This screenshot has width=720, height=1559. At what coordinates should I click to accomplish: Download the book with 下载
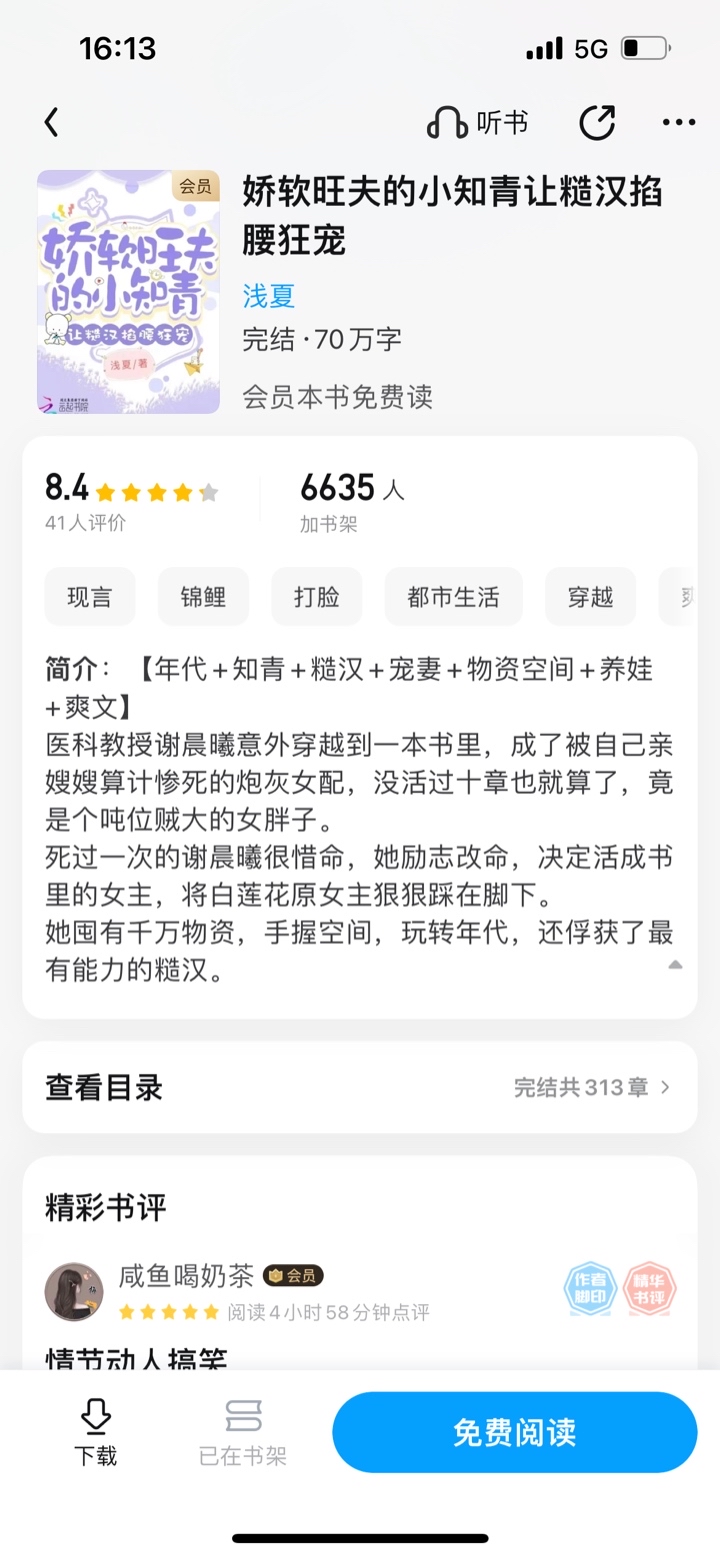[95, 1432]
